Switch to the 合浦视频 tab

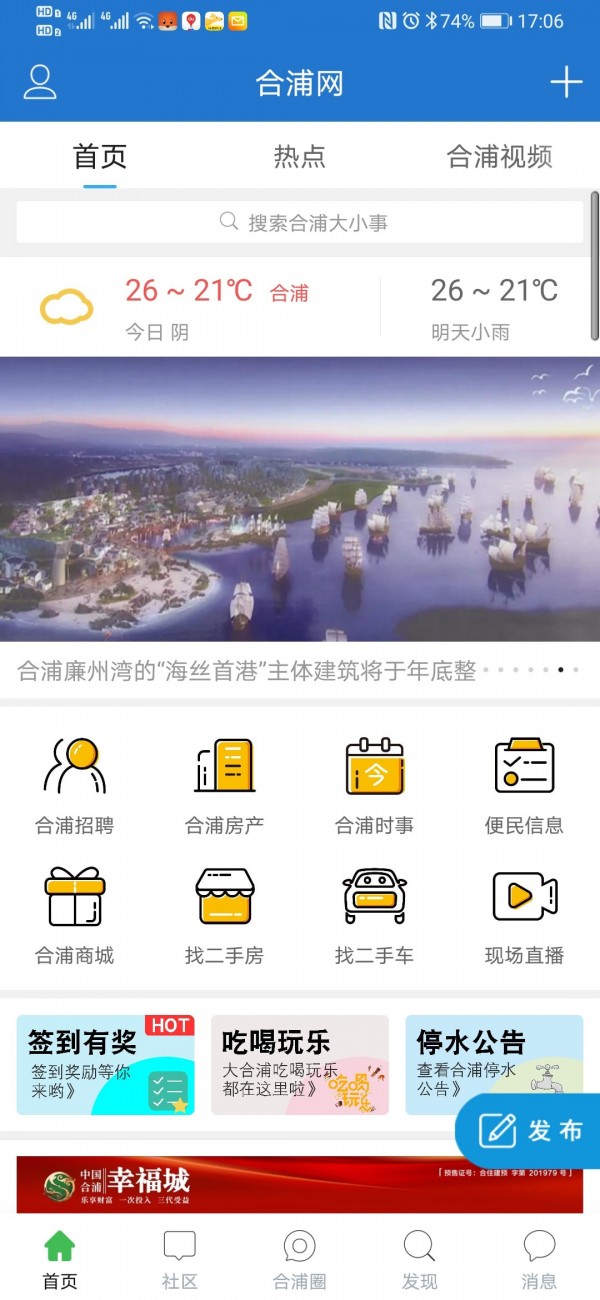[499, 157]
